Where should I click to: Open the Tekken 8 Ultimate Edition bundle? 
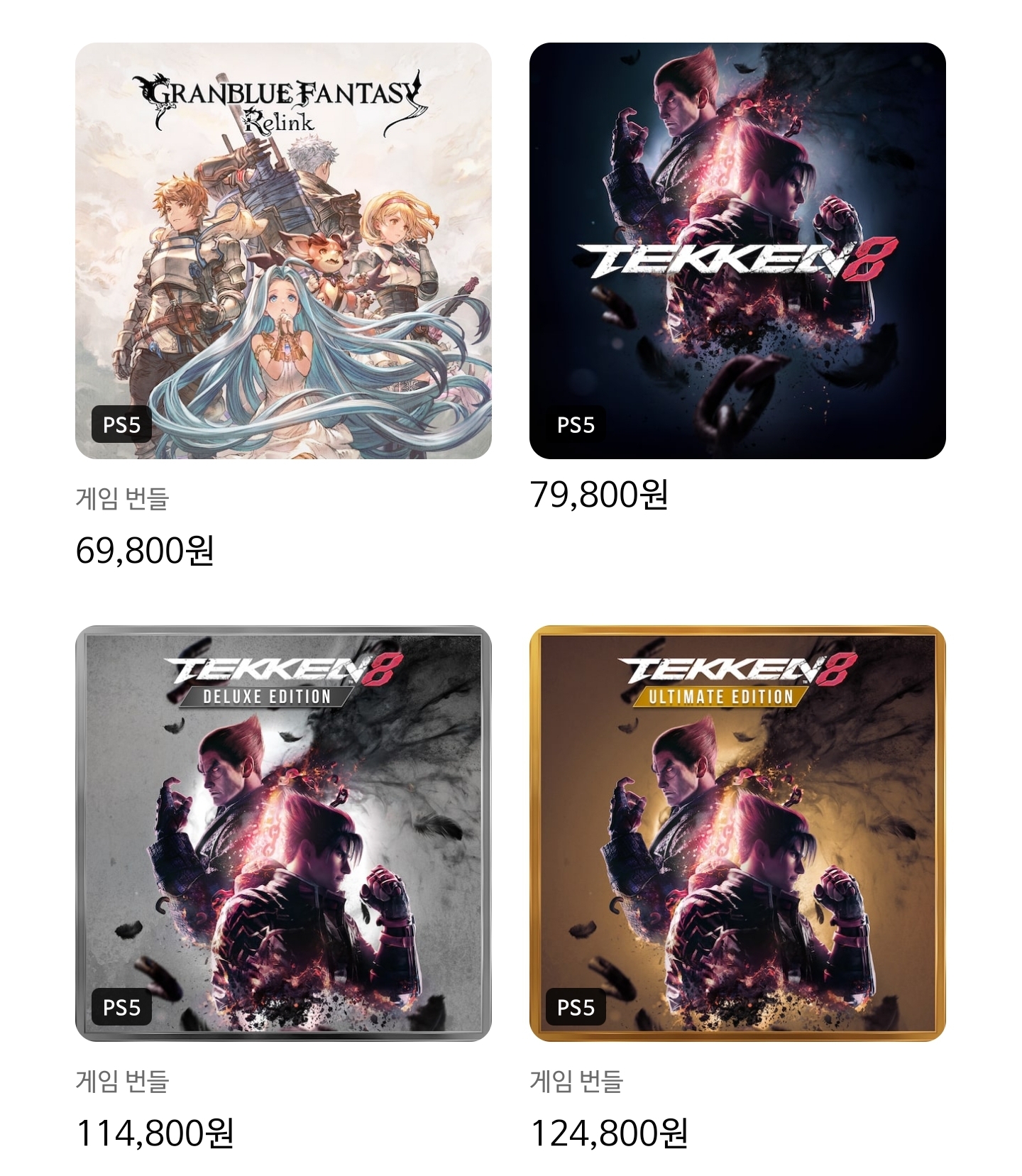point(737,833)
